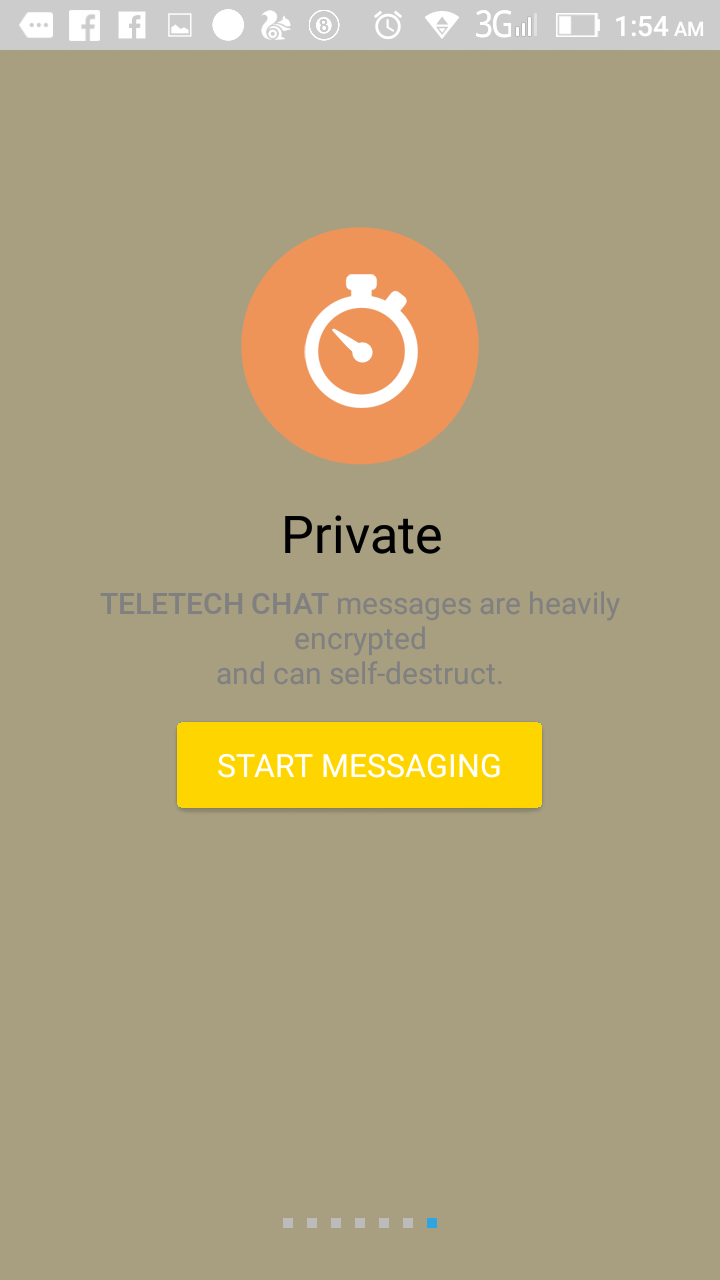Tap the TELETECH CHAT highlighted text
Viewport: 720px width, 1280px height.
tap(211, 603)
